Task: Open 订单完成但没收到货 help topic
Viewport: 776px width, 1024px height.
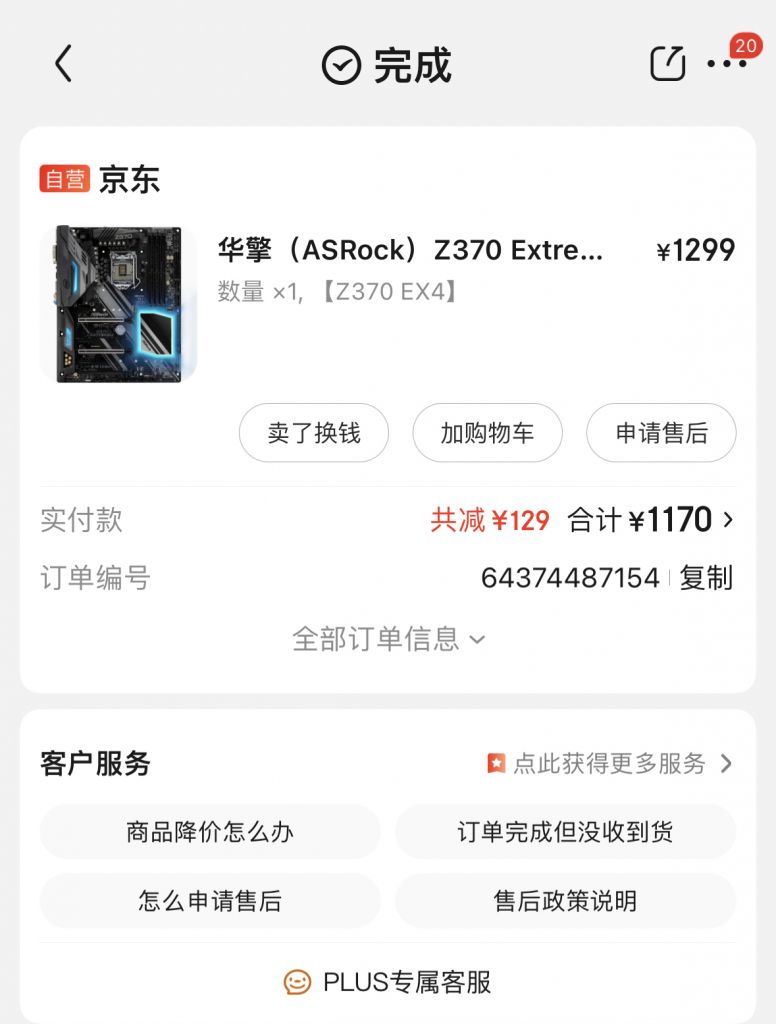Action: coord(565,831)
